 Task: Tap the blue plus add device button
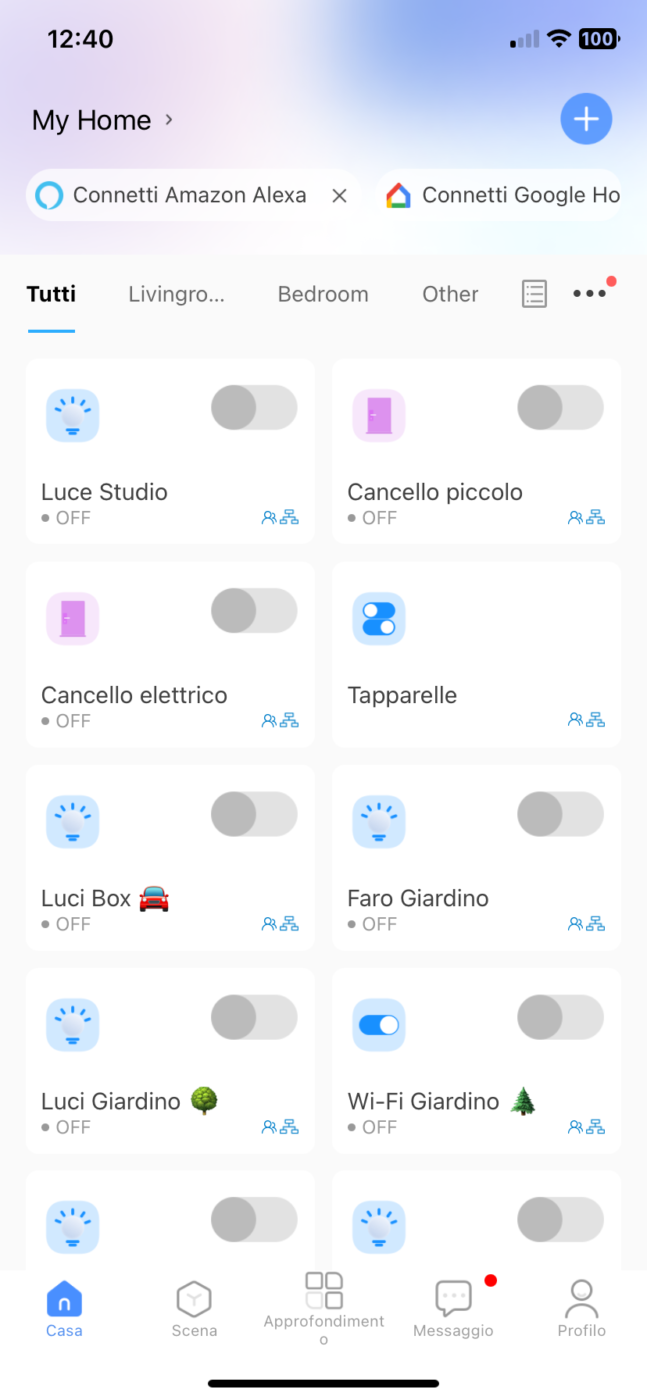[586, 120]
